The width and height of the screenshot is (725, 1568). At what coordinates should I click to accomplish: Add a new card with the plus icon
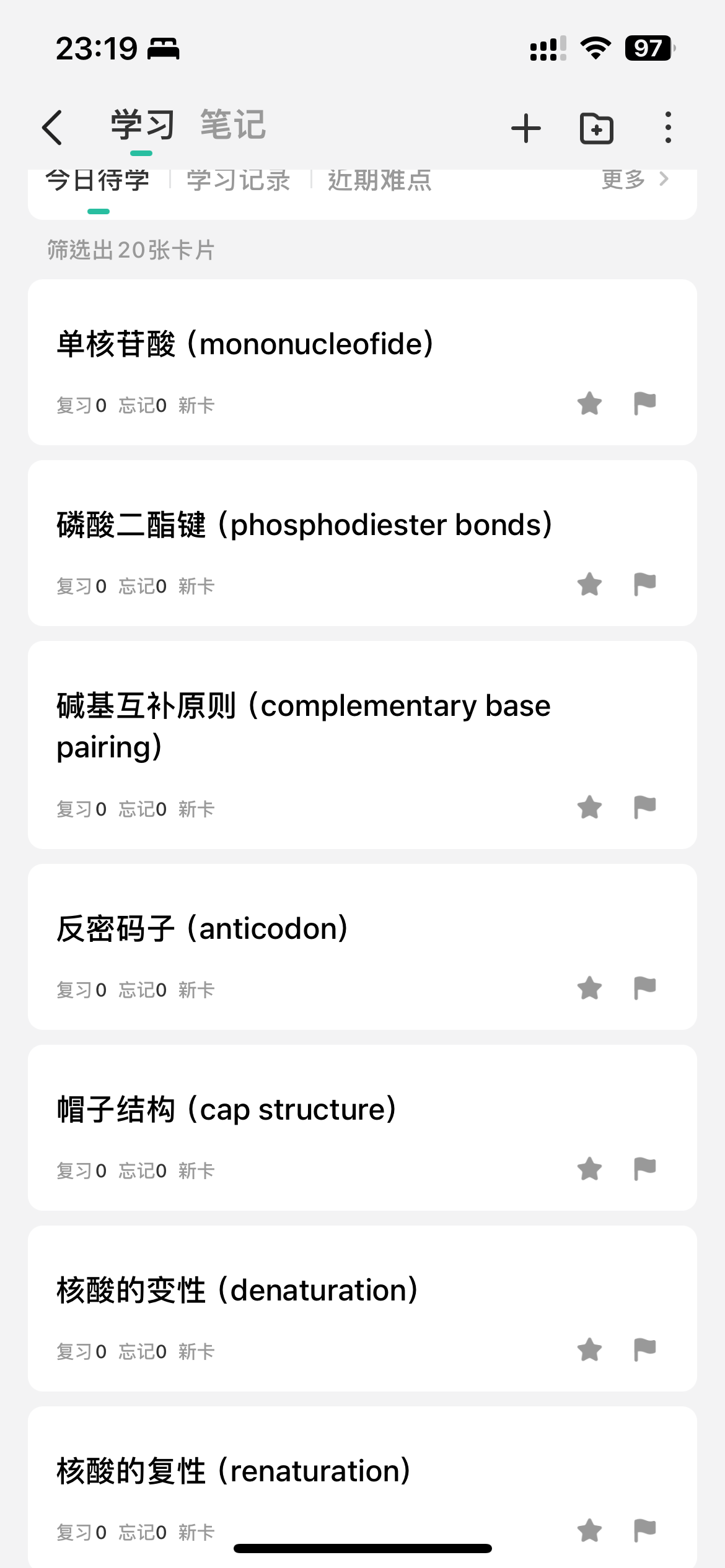526,128
